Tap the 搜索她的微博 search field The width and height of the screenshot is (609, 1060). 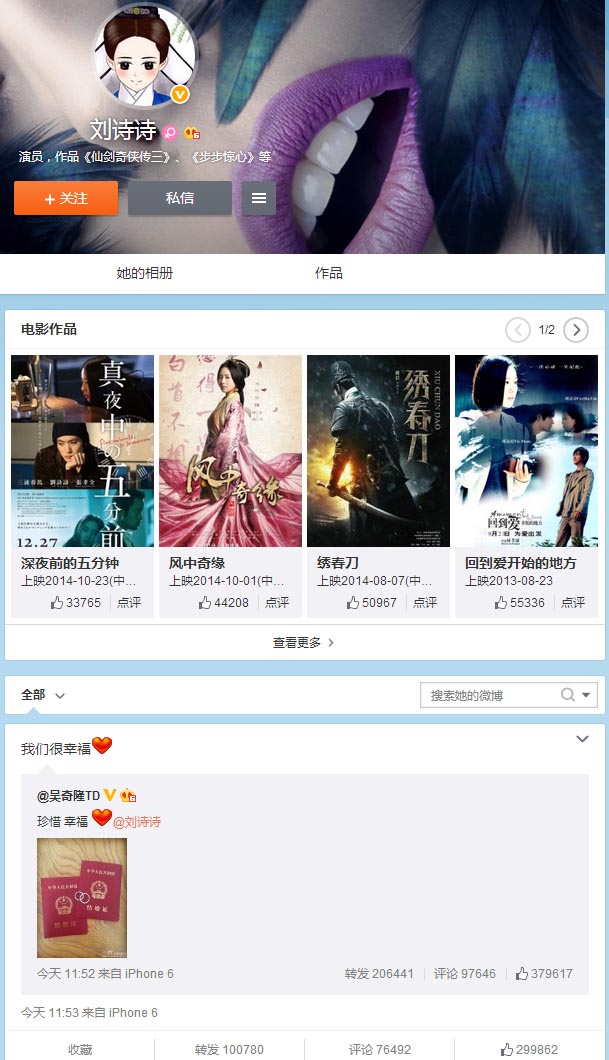(490, 695)
